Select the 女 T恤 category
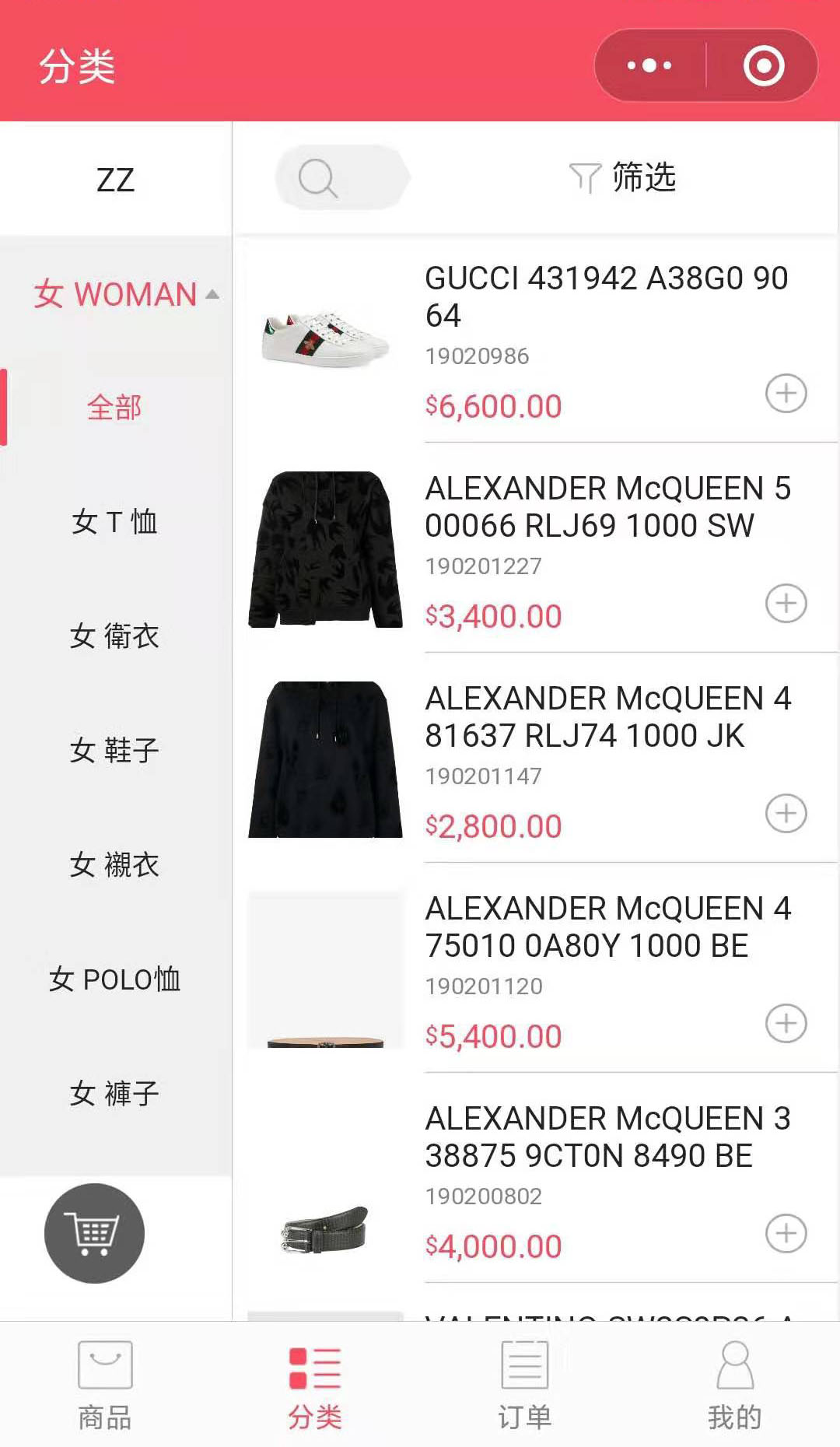 tap(117, 522)
